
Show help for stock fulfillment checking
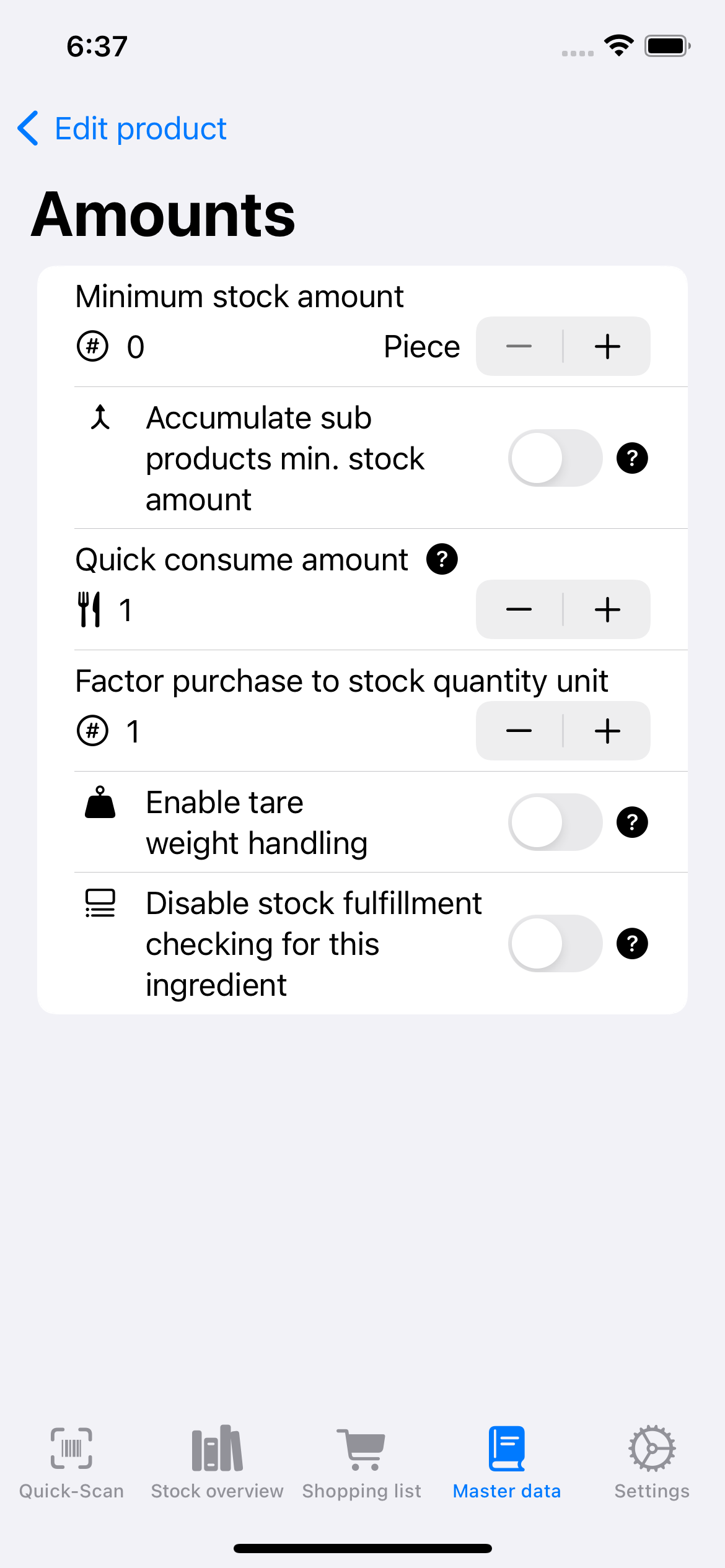click(x=632, y=944)
